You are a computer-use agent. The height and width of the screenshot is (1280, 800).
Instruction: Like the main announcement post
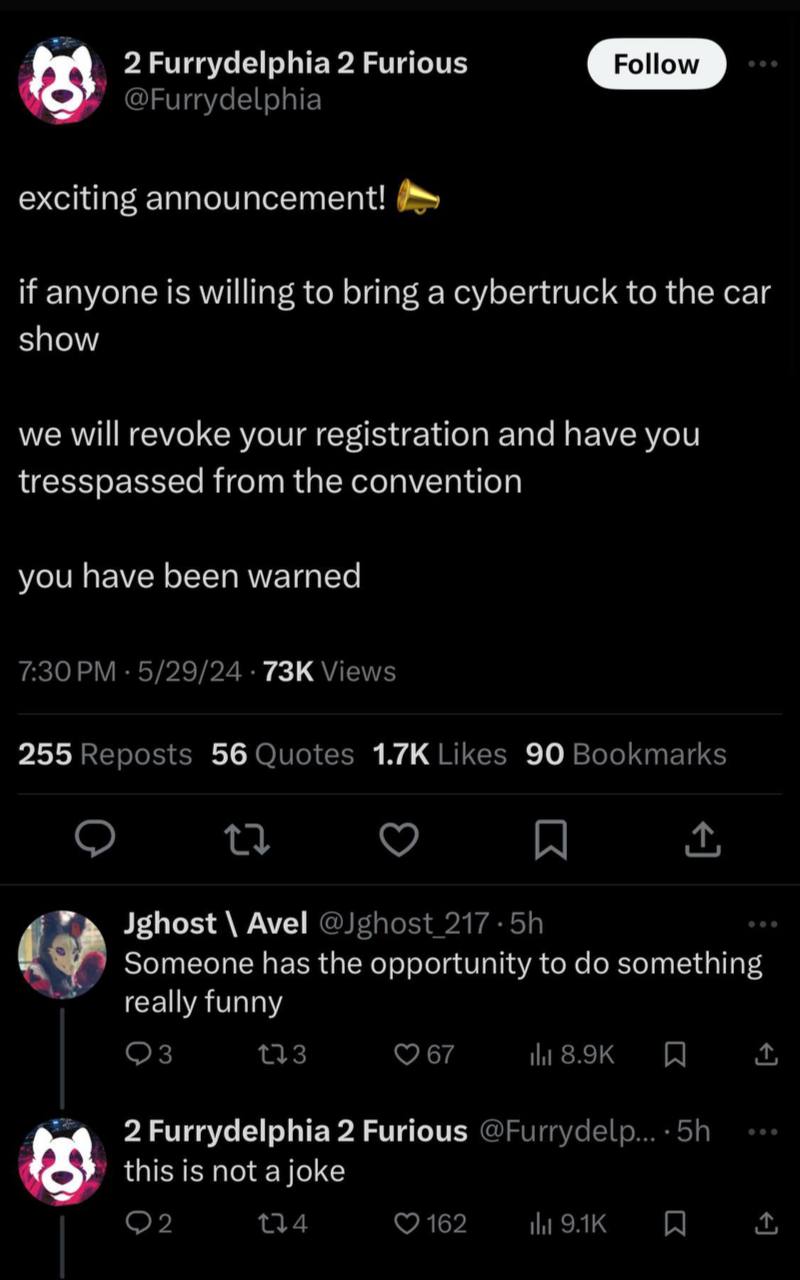400,841
